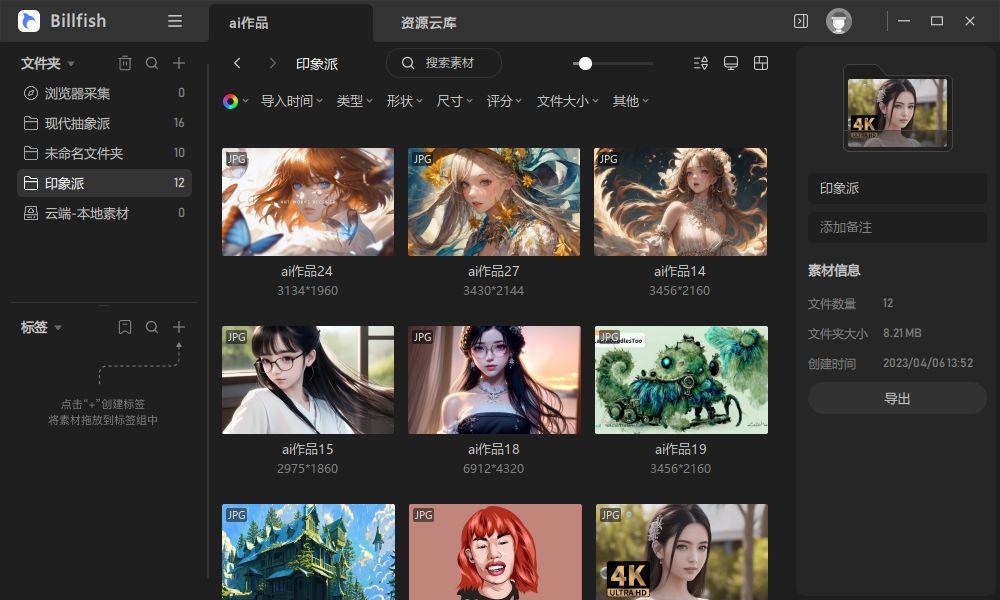Open the 未命名文件夹 folder
This screenshot has width=1000, height=600.
pyautogui.click(x=84, y=153)
